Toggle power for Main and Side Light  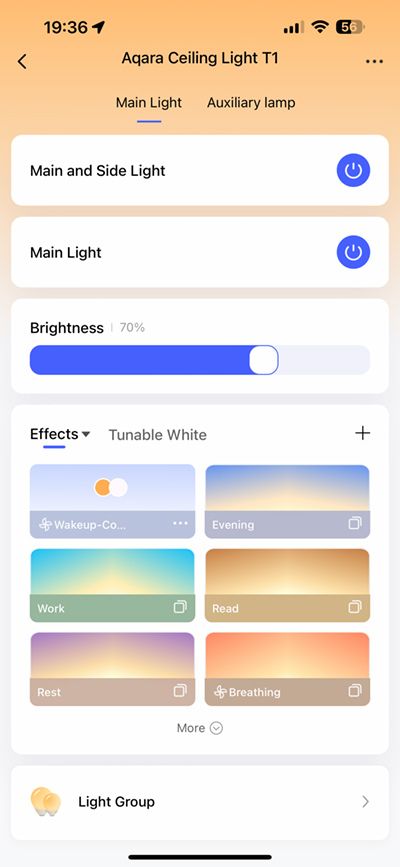pyautogui.click(x=354, y=171)
